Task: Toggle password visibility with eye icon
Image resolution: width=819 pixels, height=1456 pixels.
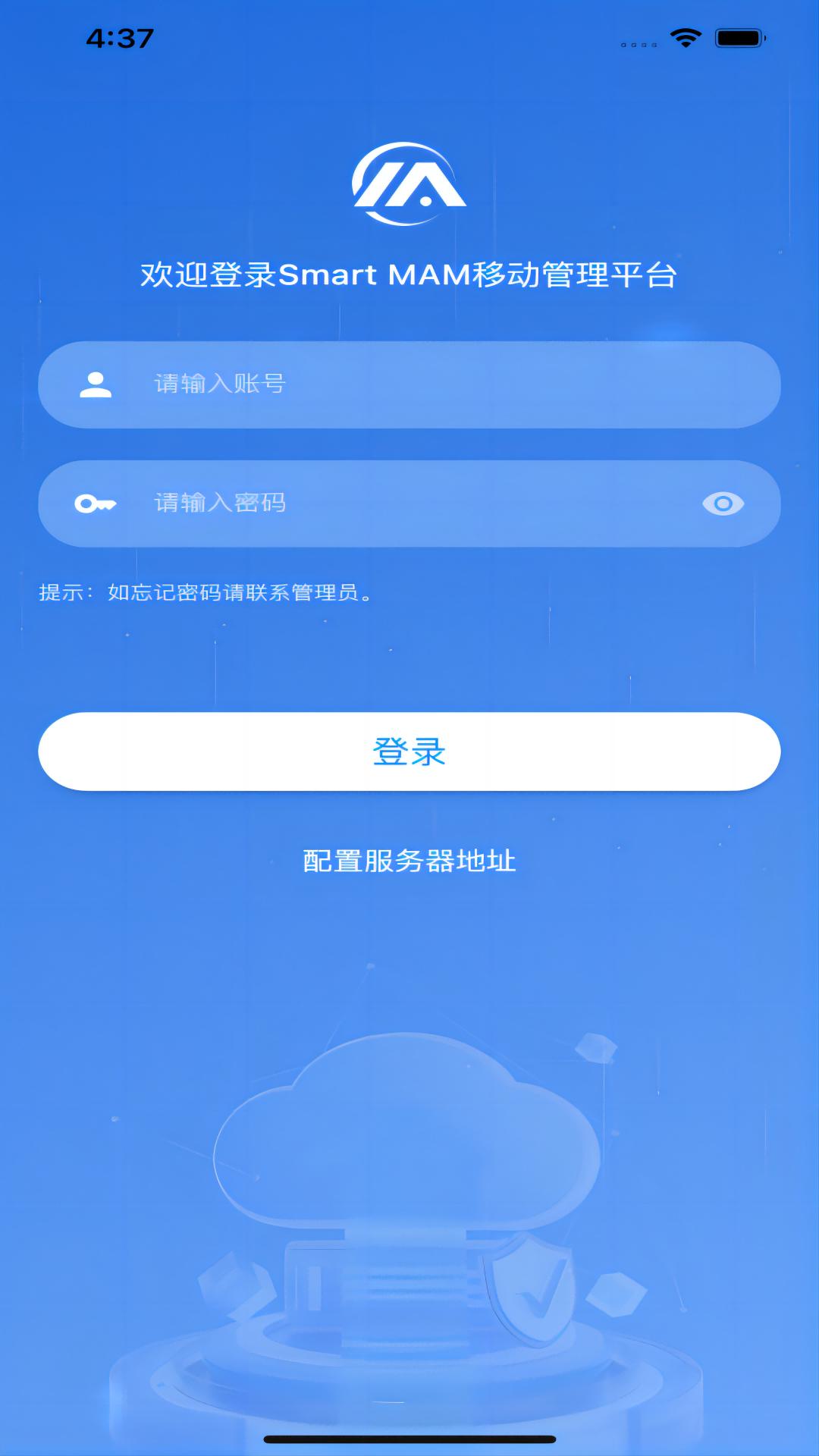Action: (x=723, y=502)
